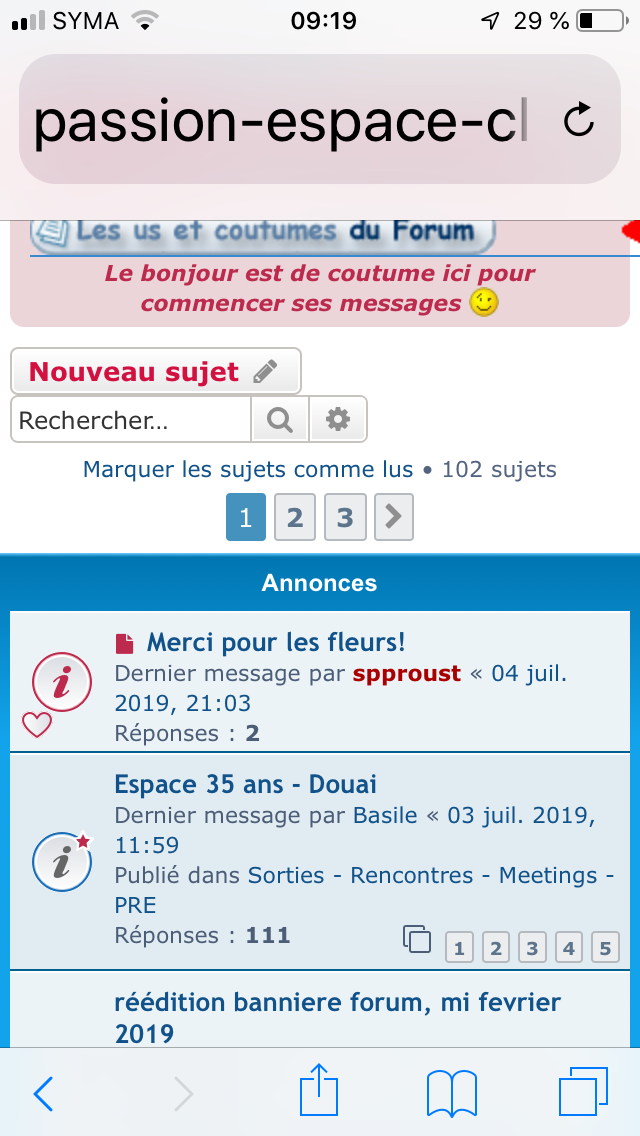
Task: Focus the Rechercher search field
Action: [130, 420]
